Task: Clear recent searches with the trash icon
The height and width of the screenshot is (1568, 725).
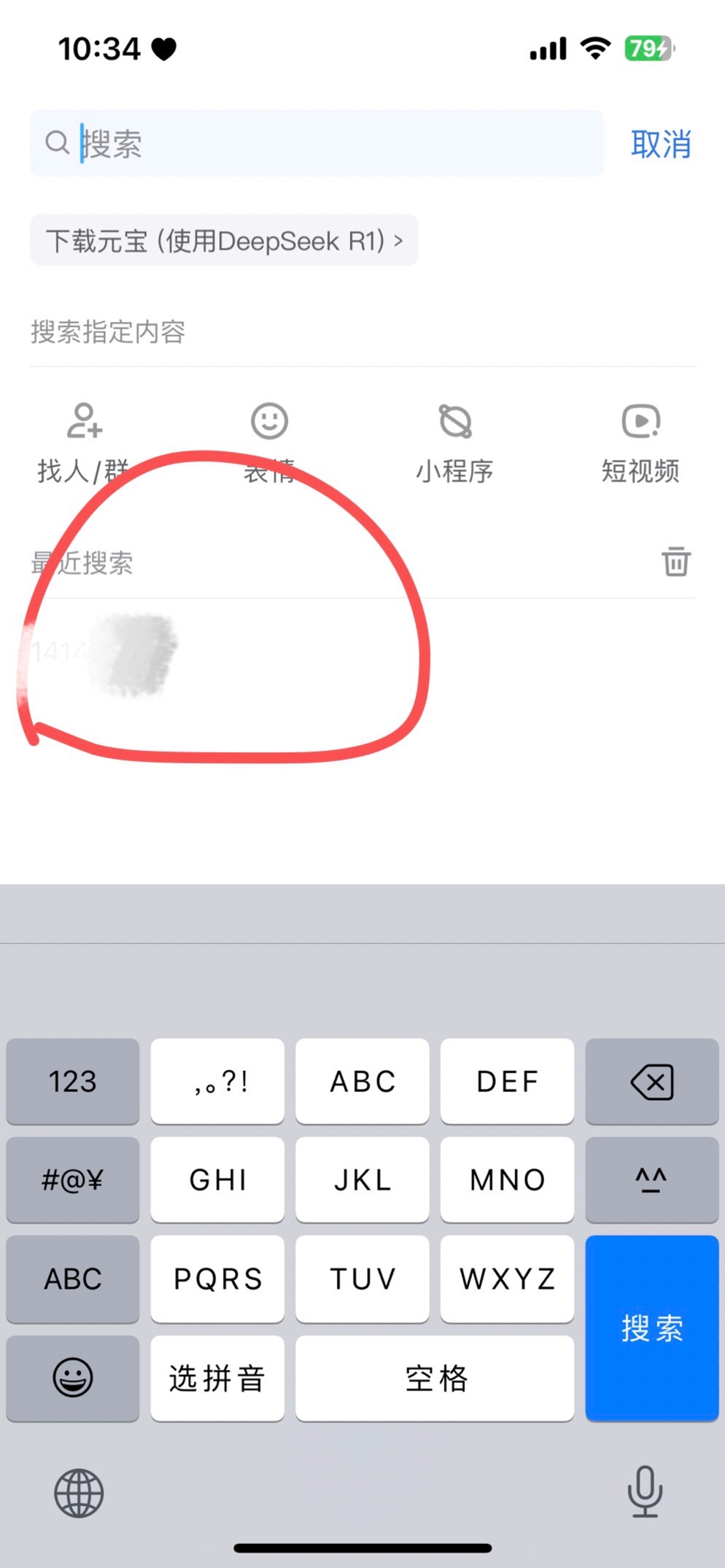Action: pyautogui.click(x=675, y=561)
